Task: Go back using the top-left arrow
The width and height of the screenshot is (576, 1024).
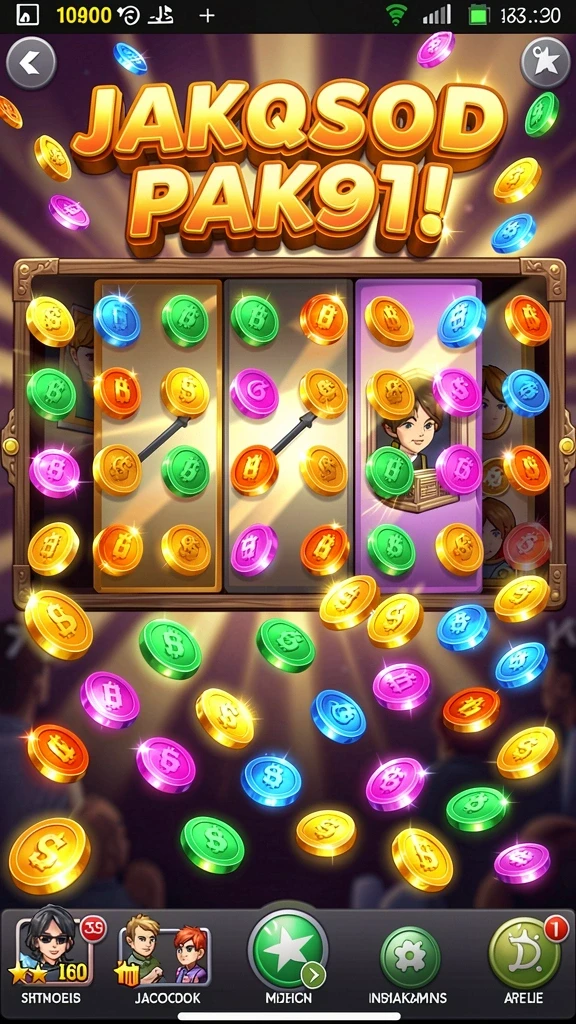Action: point(31,63)
